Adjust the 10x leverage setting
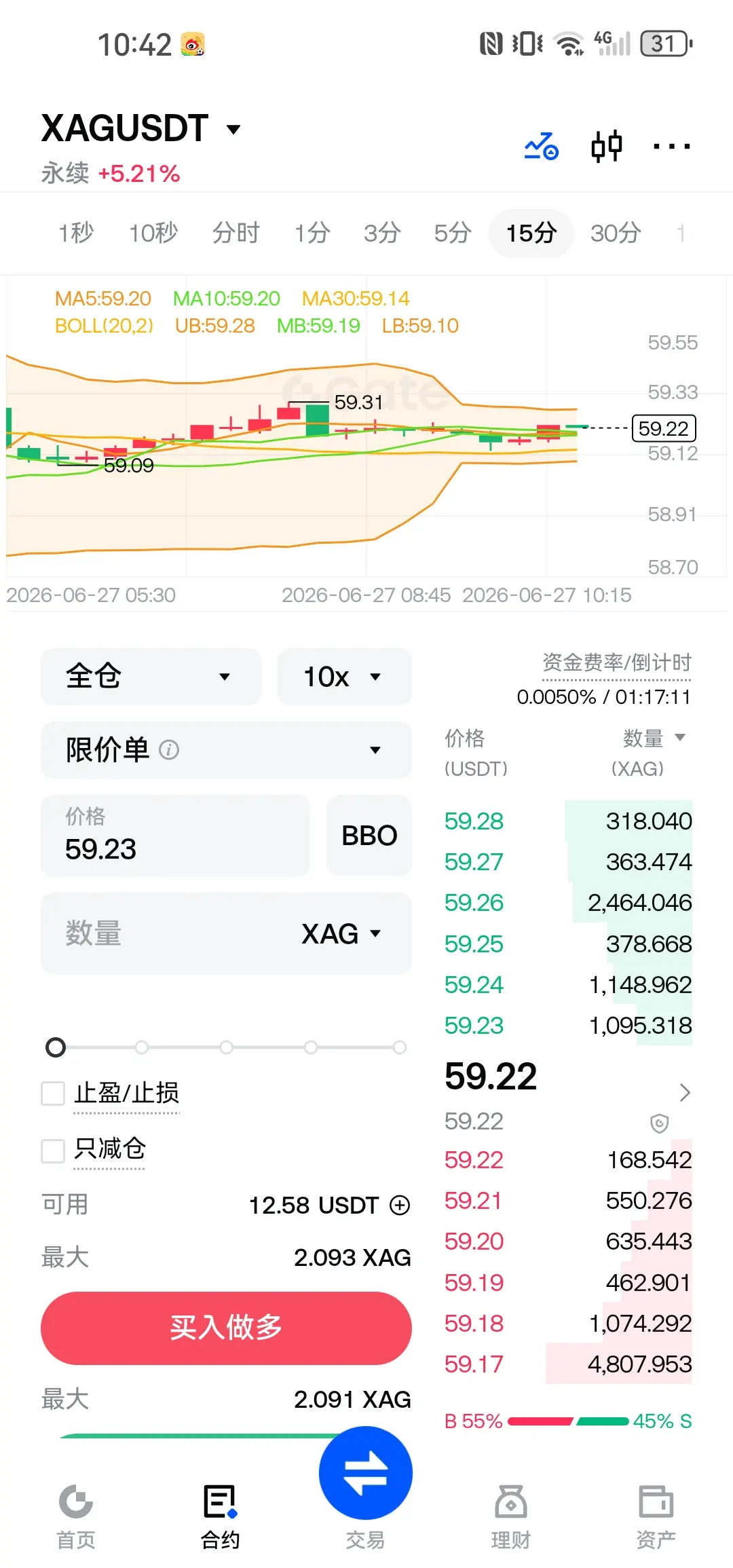 [x=344, y=676]
